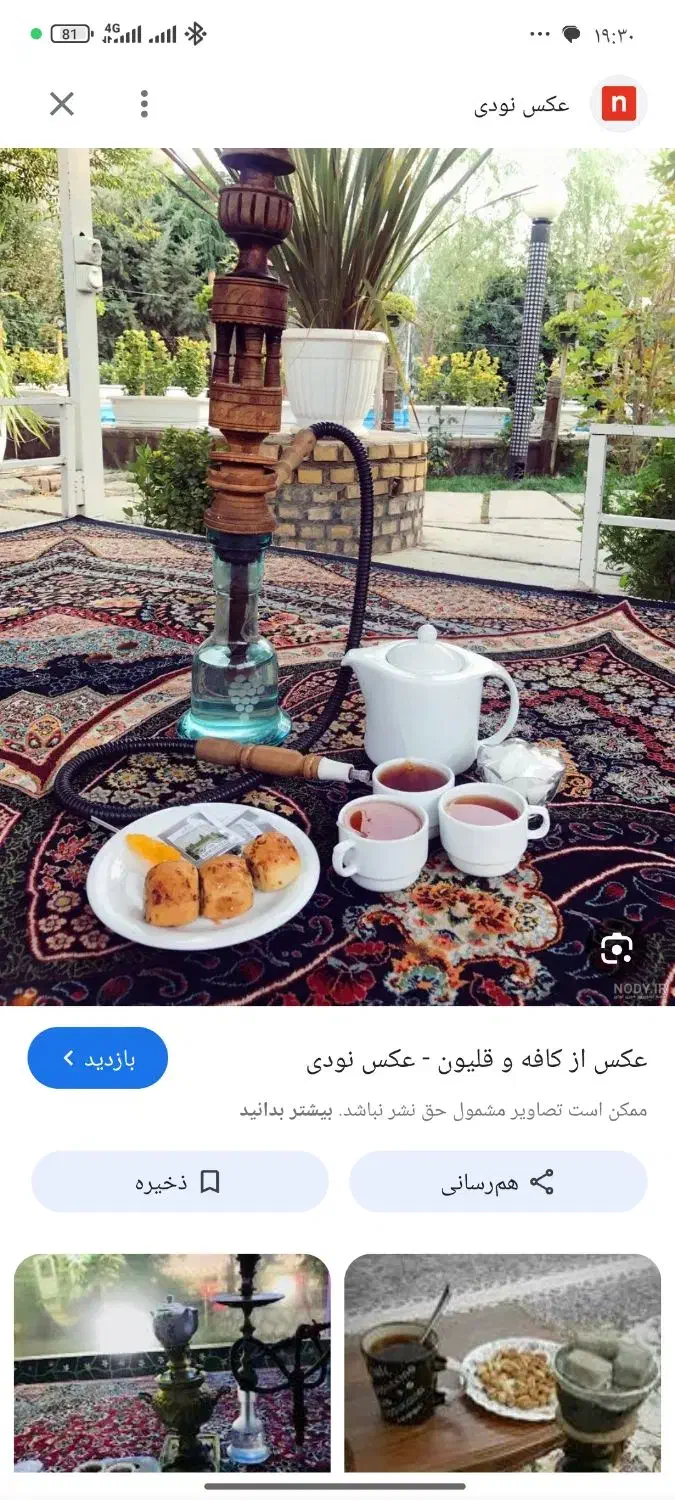Tap the بازدید visit button
Image resolution: width=675 pixels, height=1500 pixels.
click(97, 1058)
